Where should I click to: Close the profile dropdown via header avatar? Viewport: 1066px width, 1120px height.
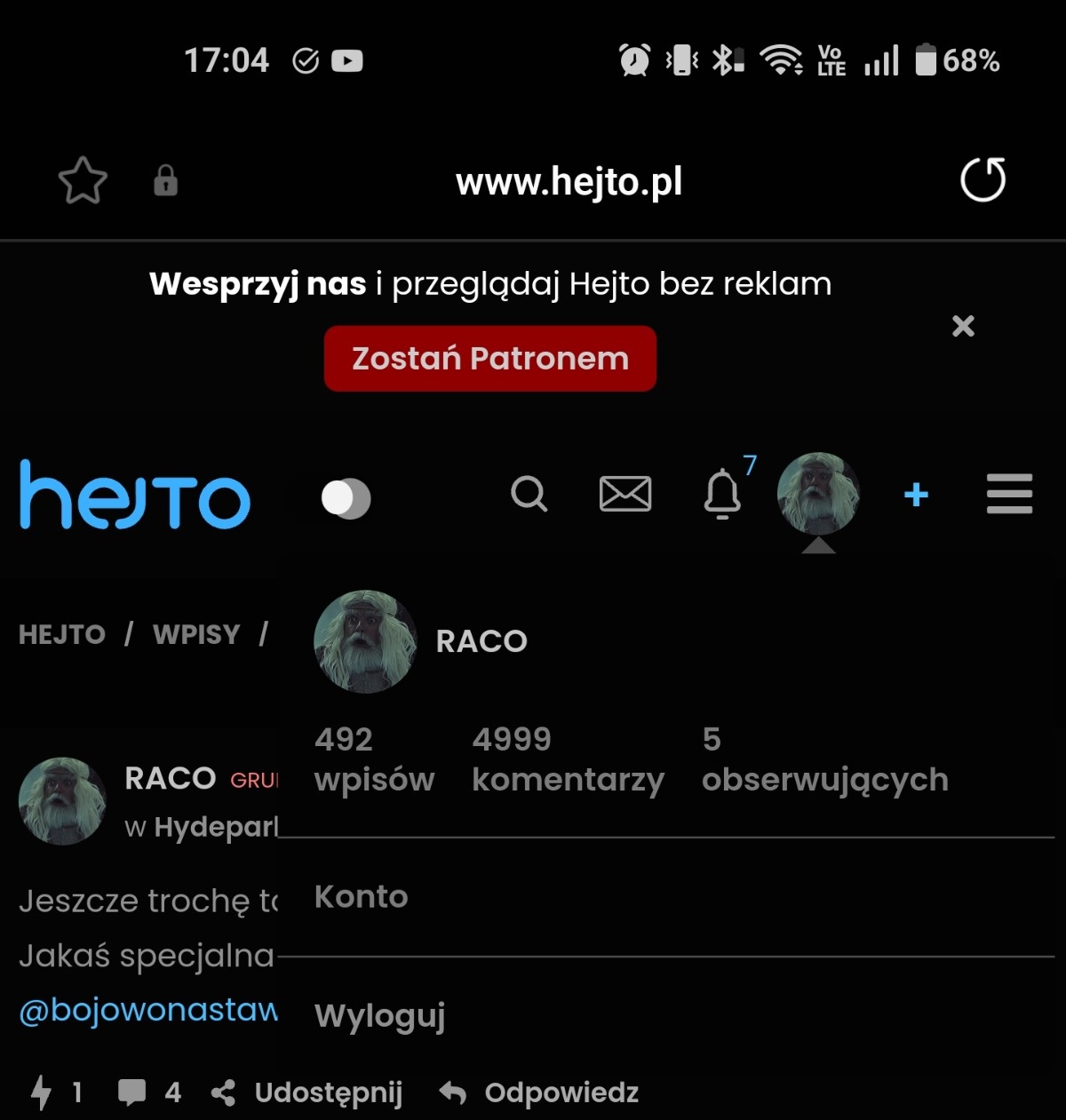click(x=817, y=494)
